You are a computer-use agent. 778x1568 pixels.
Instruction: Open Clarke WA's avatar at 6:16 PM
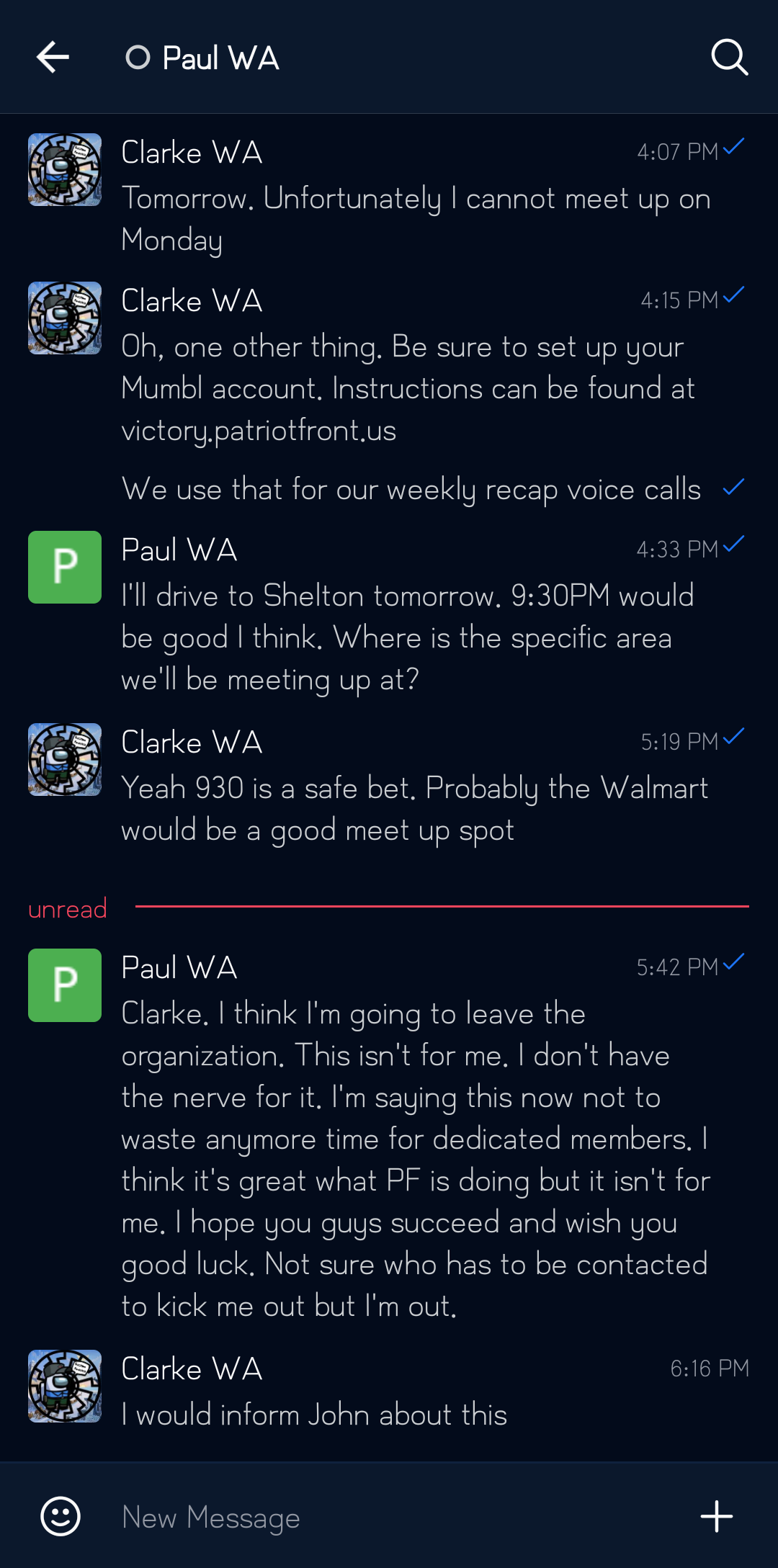(x=65, y=1386)
